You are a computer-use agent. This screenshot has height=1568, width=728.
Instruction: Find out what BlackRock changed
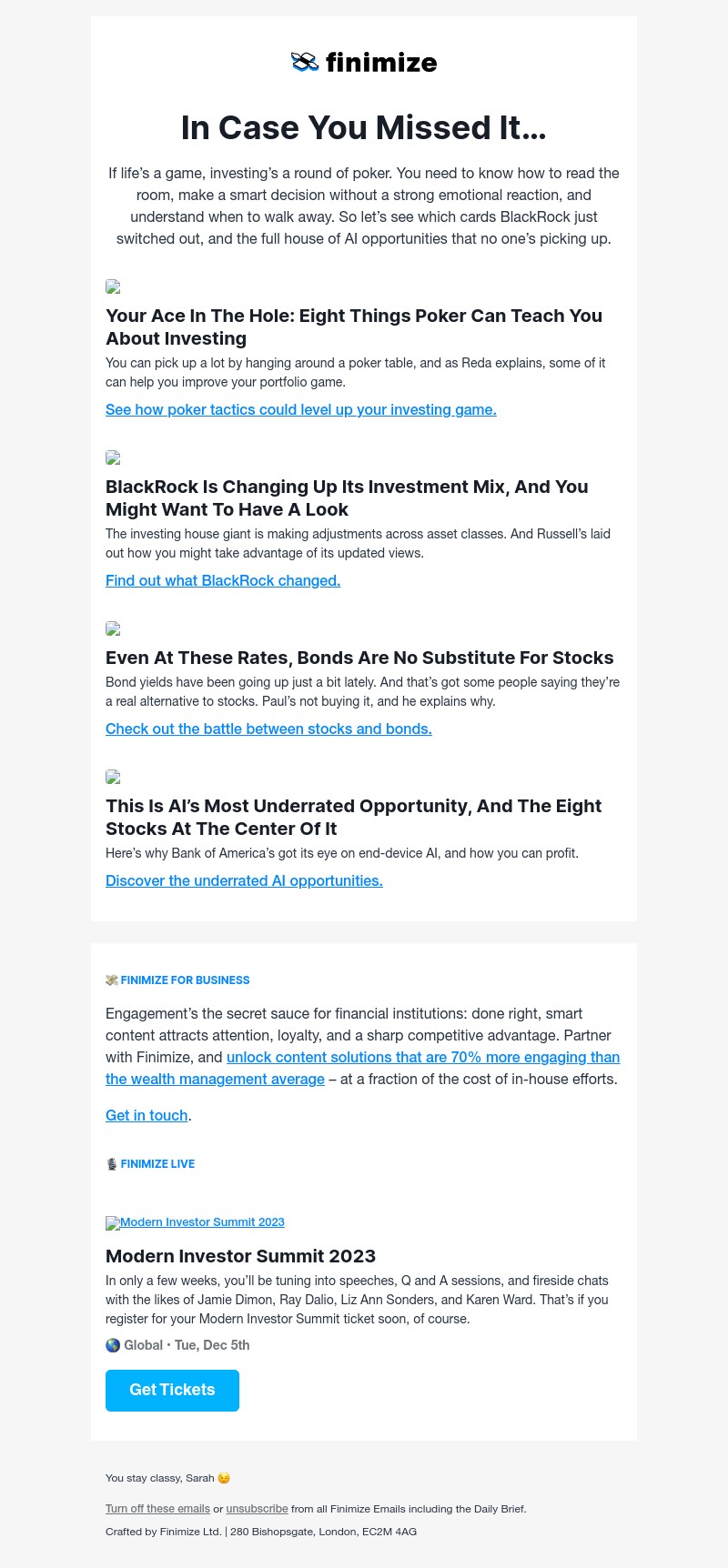(x=223, y=580)
